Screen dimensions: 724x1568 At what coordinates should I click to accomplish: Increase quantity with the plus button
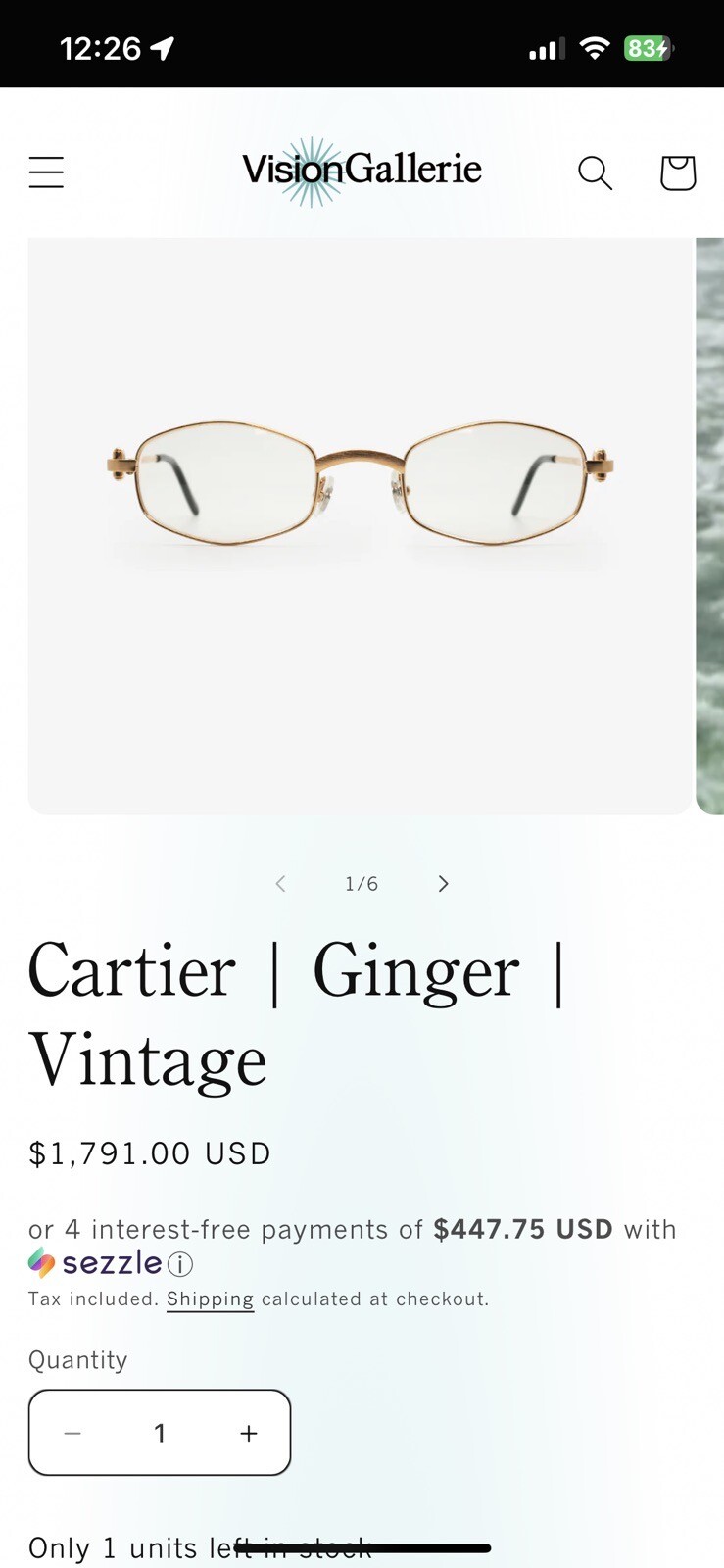click(x=249, y=1433)
